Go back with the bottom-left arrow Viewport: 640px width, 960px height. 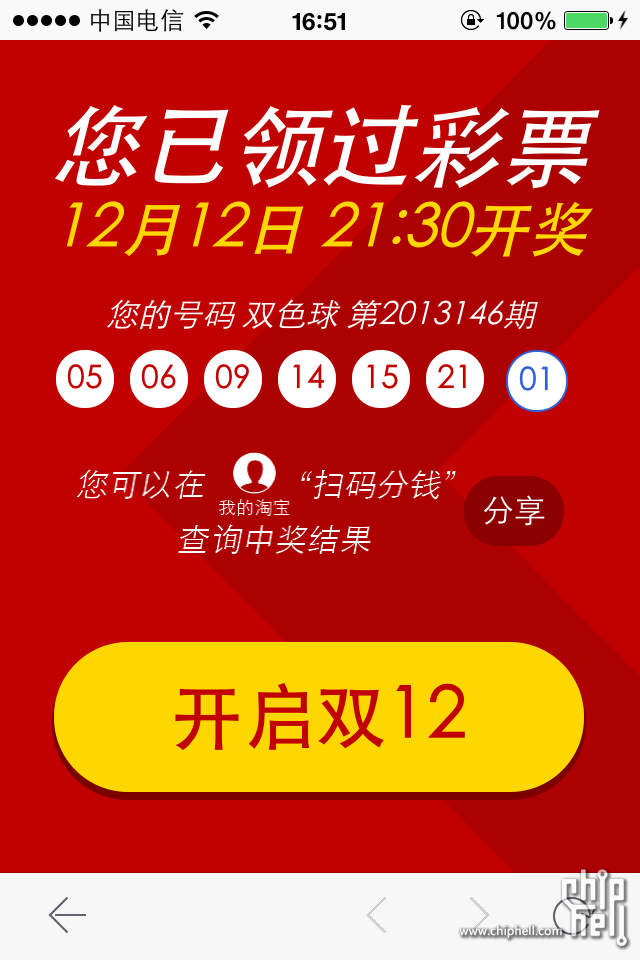coord(67,914)
